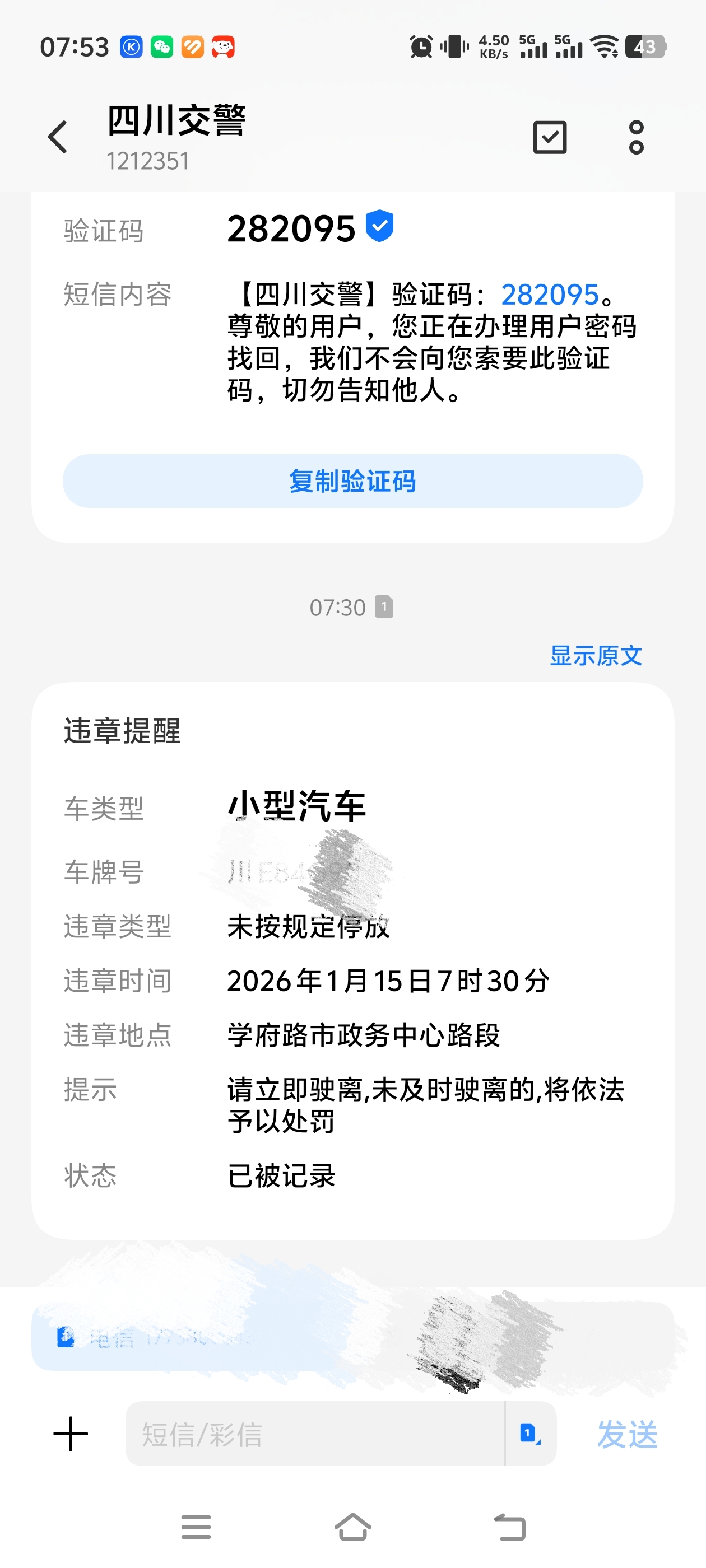706x1568 pixels.
Task: Open the overflow menu
Action: (636, 137)
